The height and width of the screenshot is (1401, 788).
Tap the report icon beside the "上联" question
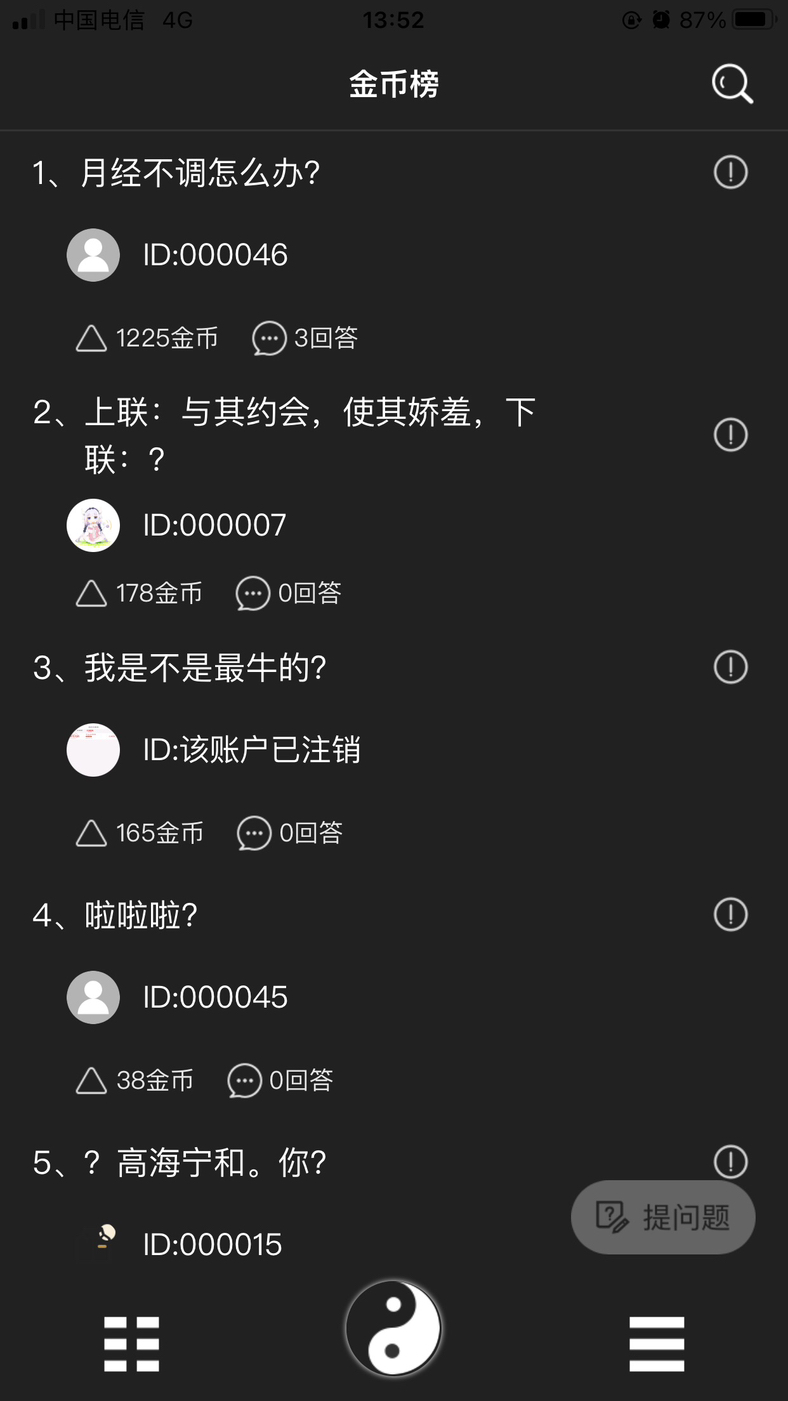click(730, 435)
